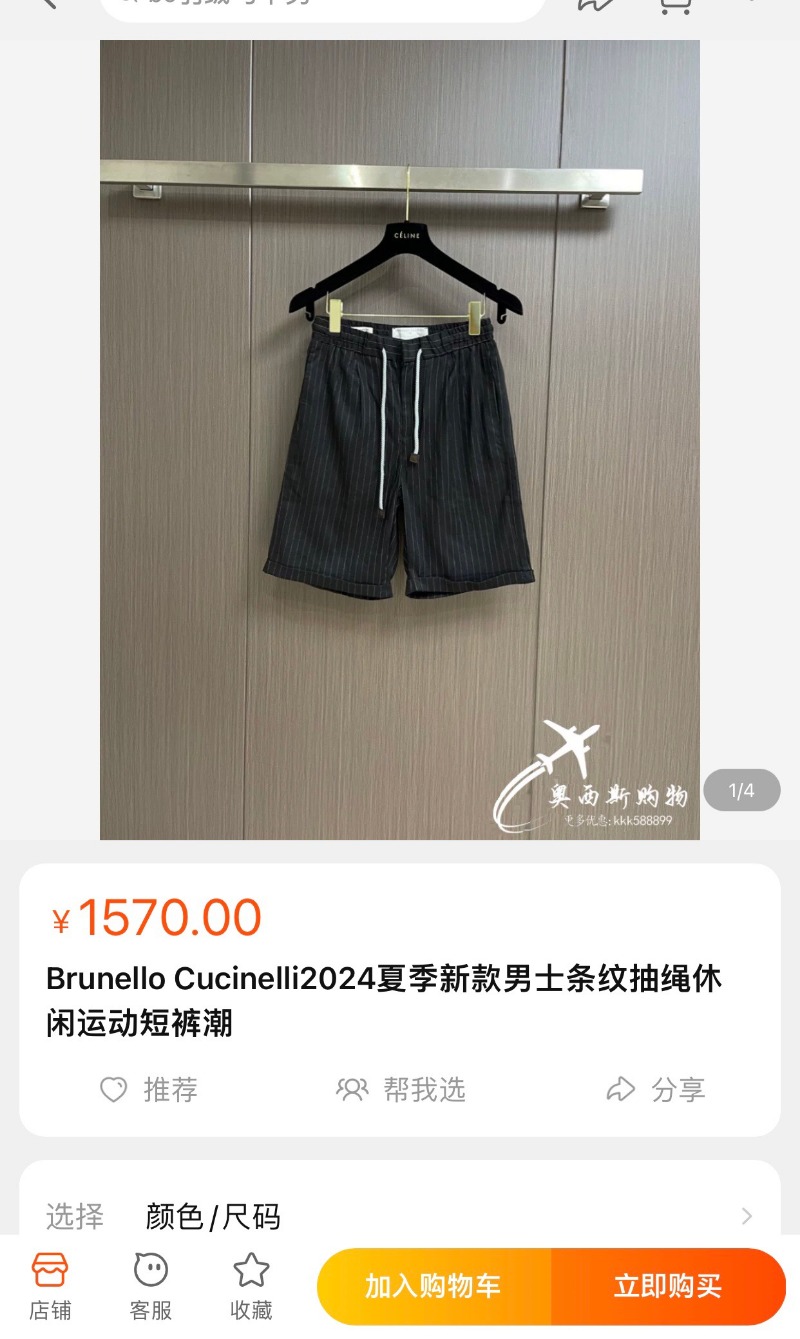Add item to favorites with 收藏

(x=251, y=1286)
